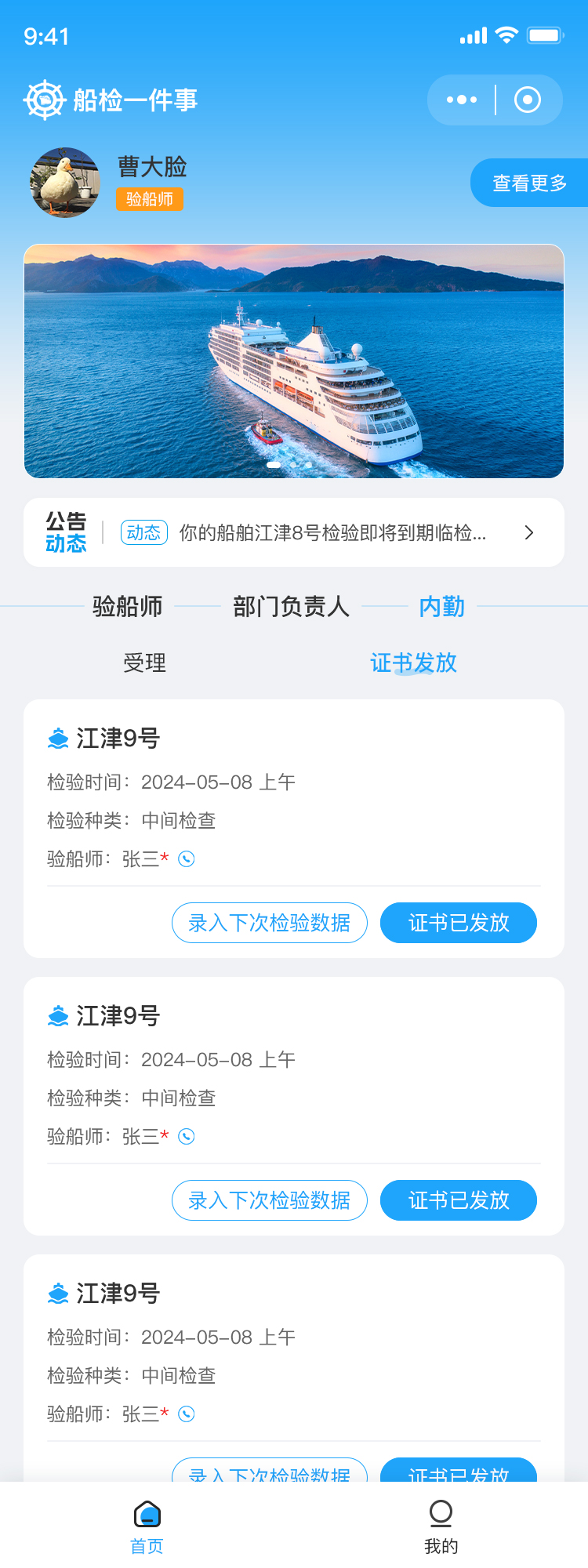588x1568 pixels.
Task: Open the 曹大脸 profile avatar
Action: point(65,183)
